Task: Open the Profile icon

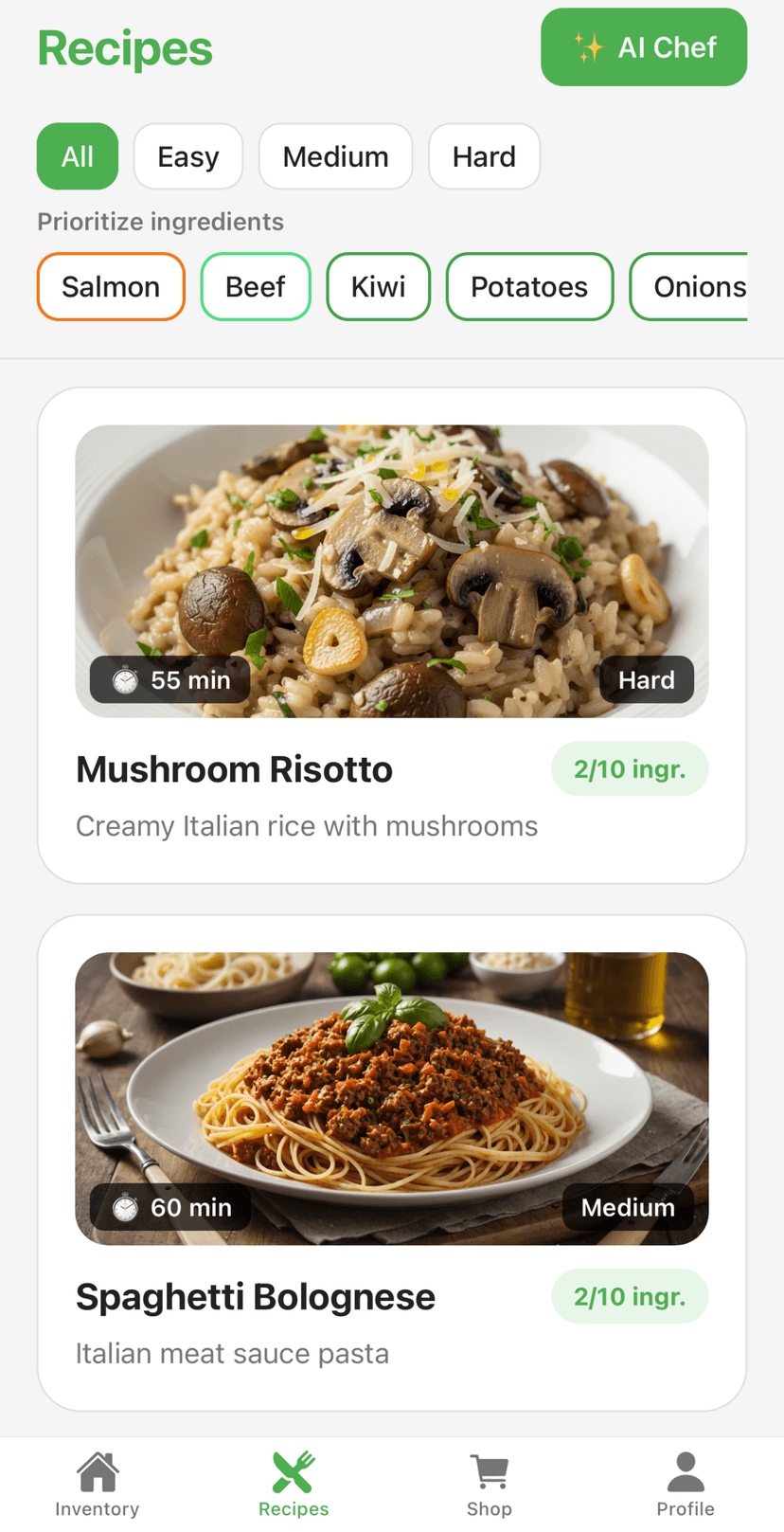Action: (686, 1469)
